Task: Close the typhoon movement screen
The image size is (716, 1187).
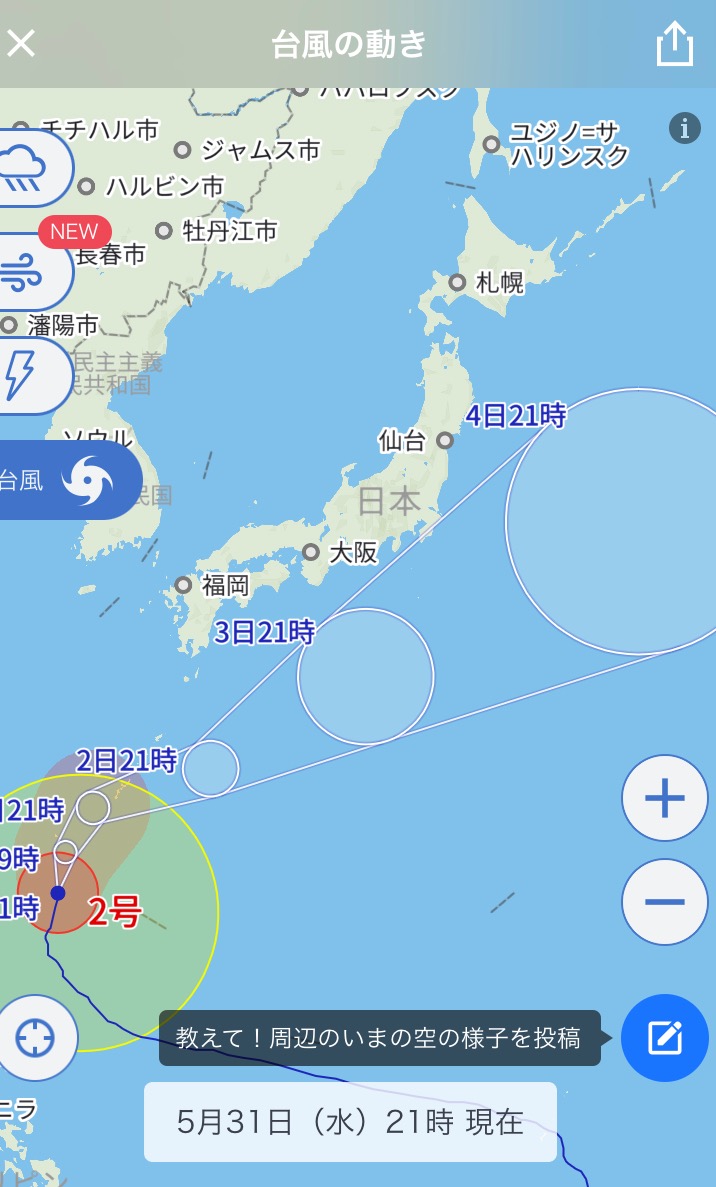Action: (x=21, y=43)
